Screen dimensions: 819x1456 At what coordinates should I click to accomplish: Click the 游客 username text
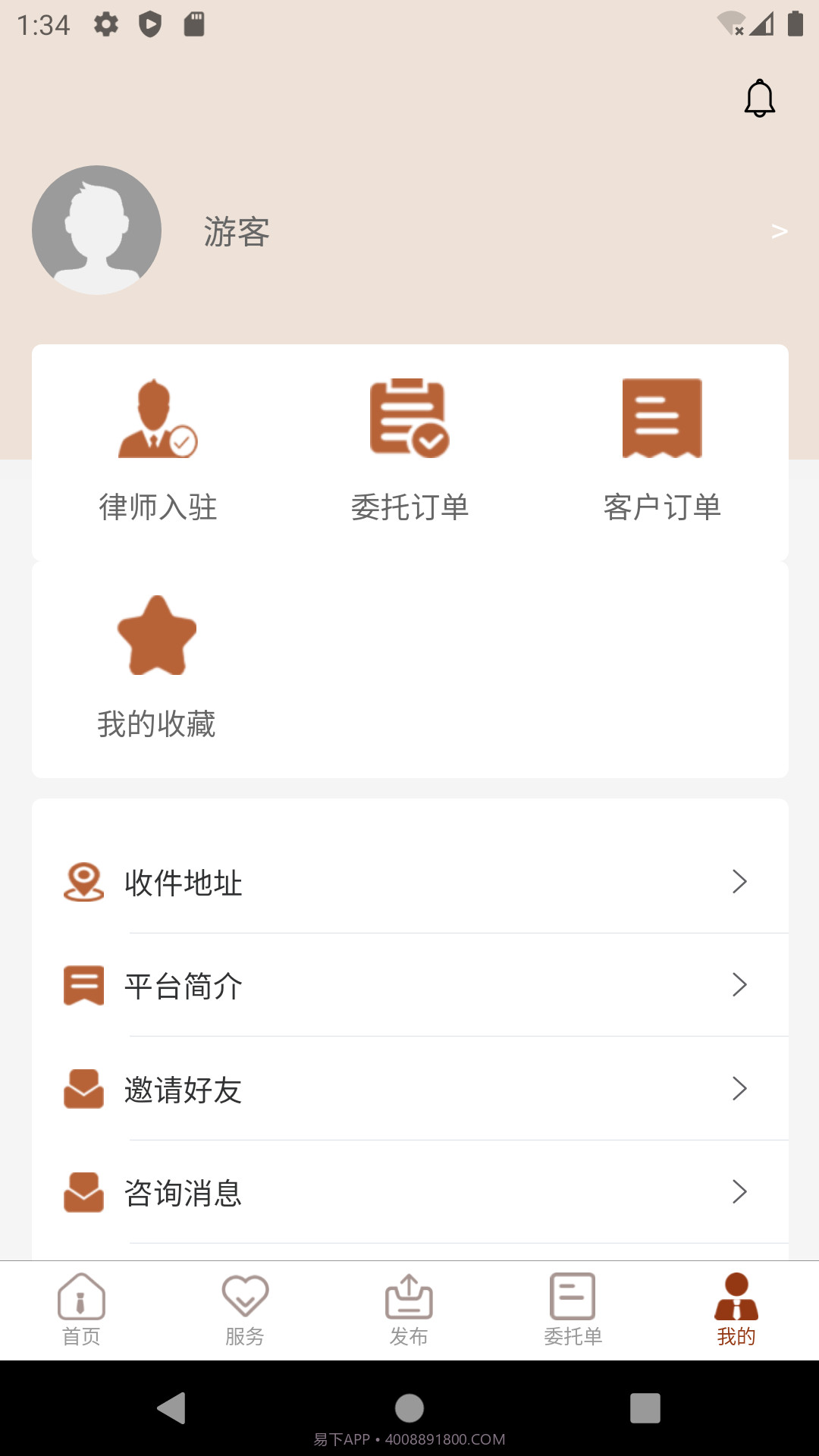coord(236,233)
